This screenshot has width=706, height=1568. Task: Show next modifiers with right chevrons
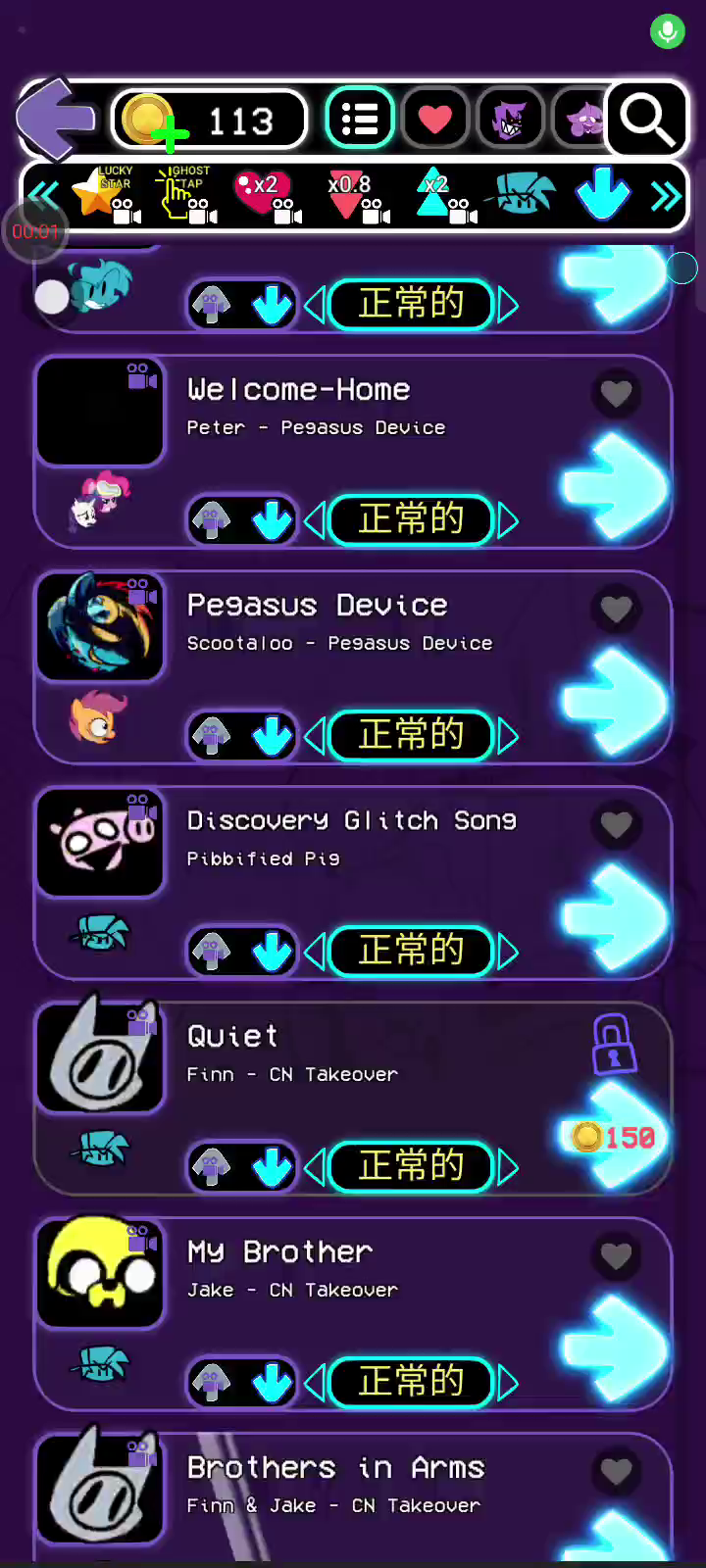click(666, 197)
